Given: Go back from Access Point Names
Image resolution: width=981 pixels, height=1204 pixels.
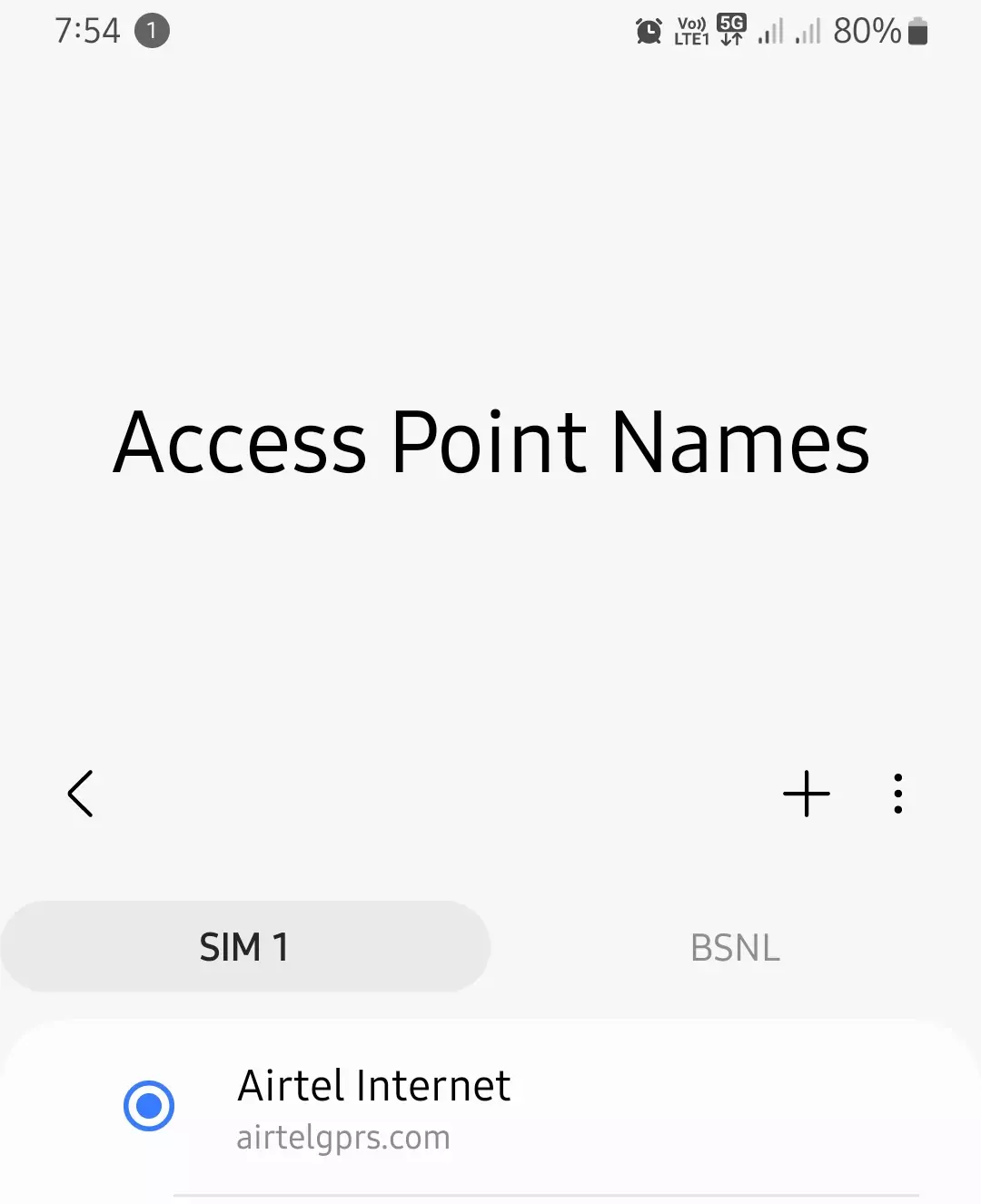Looking at the screenshot, I should 81,794.
